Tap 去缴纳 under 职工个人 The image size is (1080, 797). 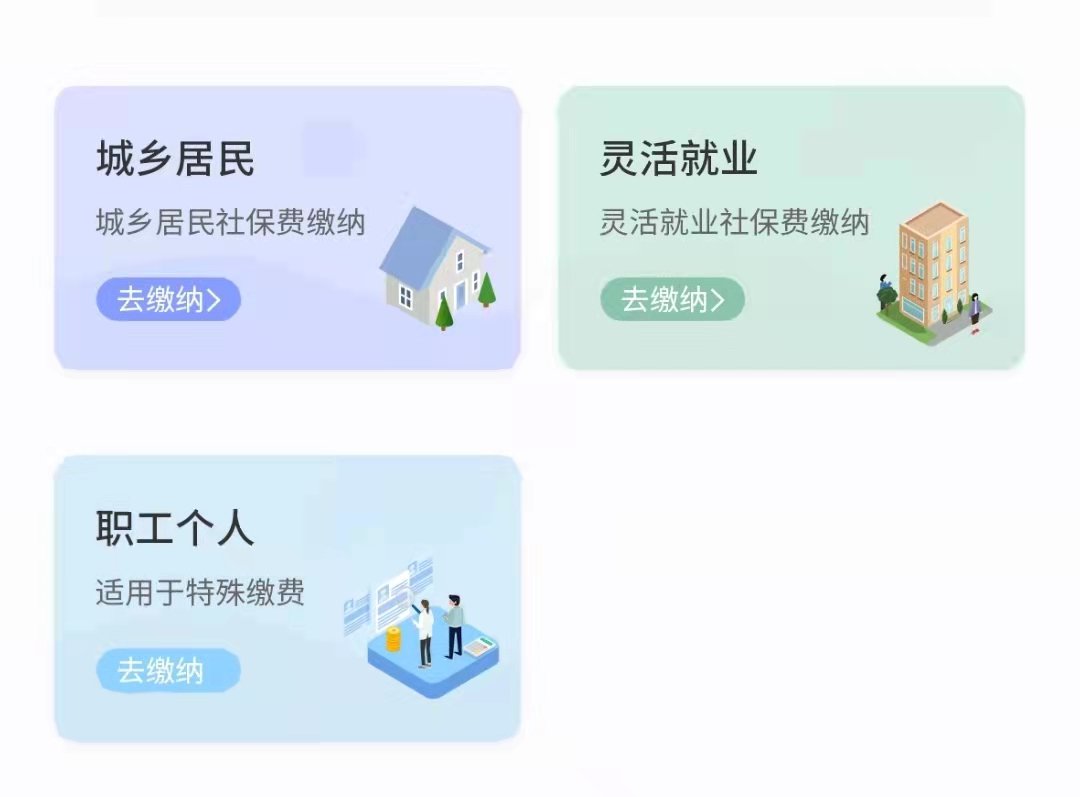pyautogui.click(x=168, y=670)
